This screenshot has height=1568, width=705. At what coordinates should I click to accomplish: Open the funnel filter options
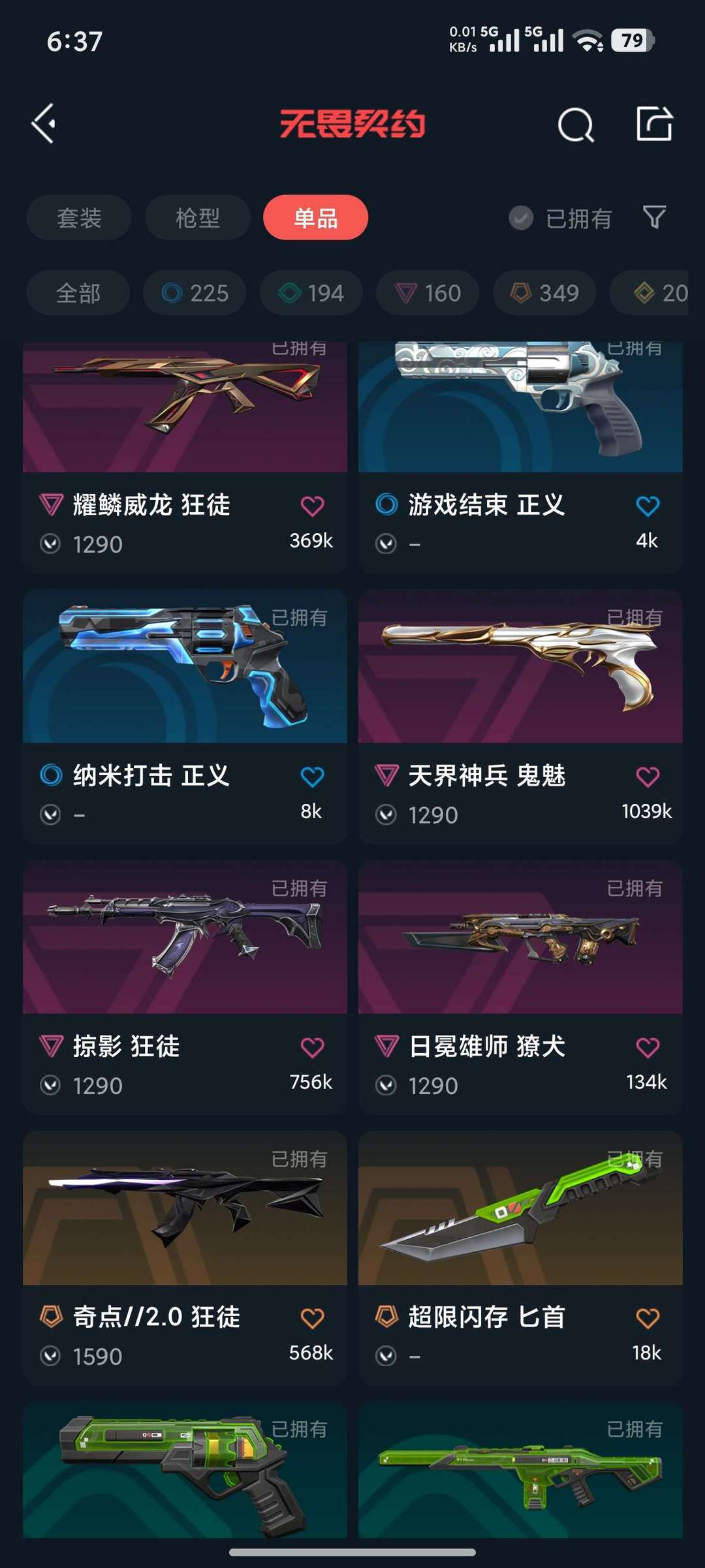click(x=654, y=217)
